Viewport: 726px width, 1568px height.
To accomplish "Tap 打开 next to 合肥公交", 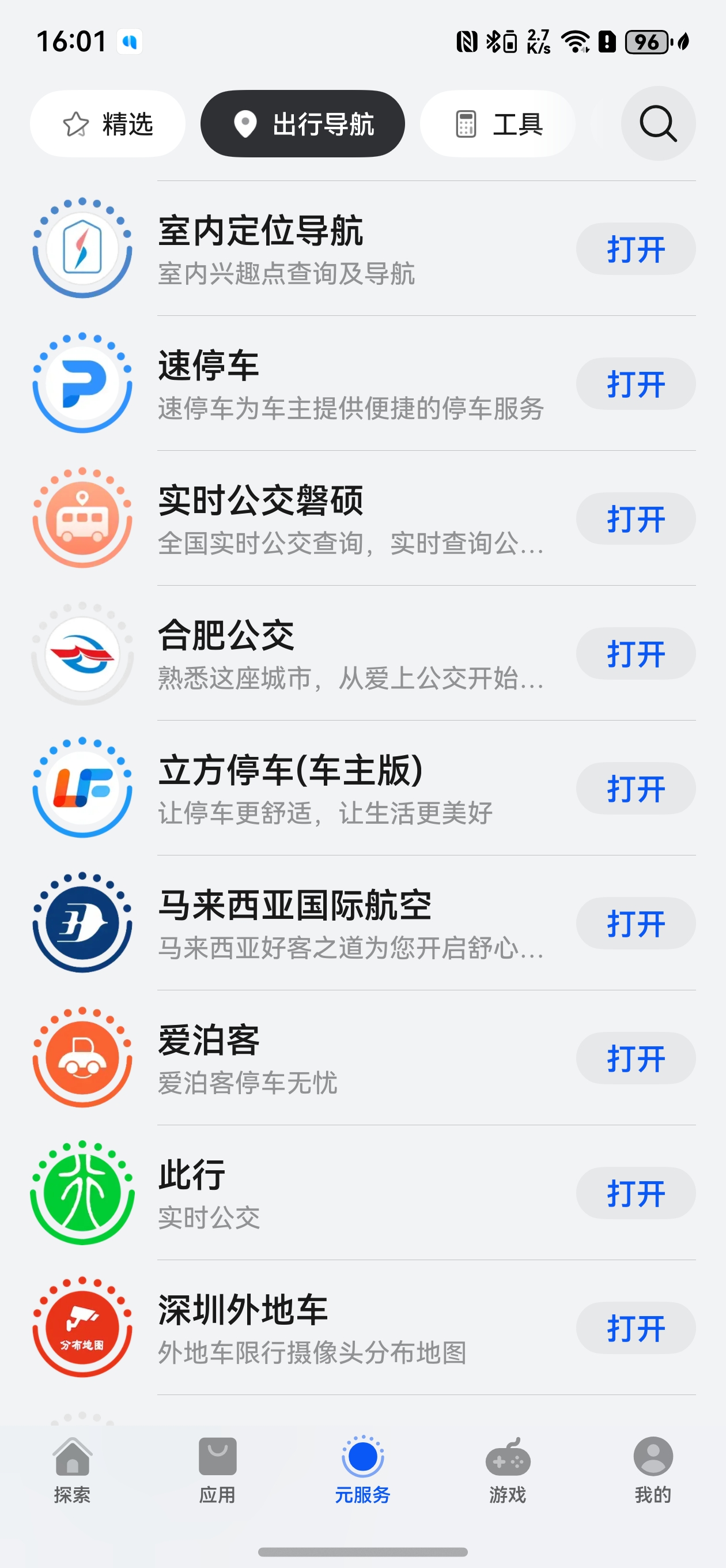I will (636, 654).
